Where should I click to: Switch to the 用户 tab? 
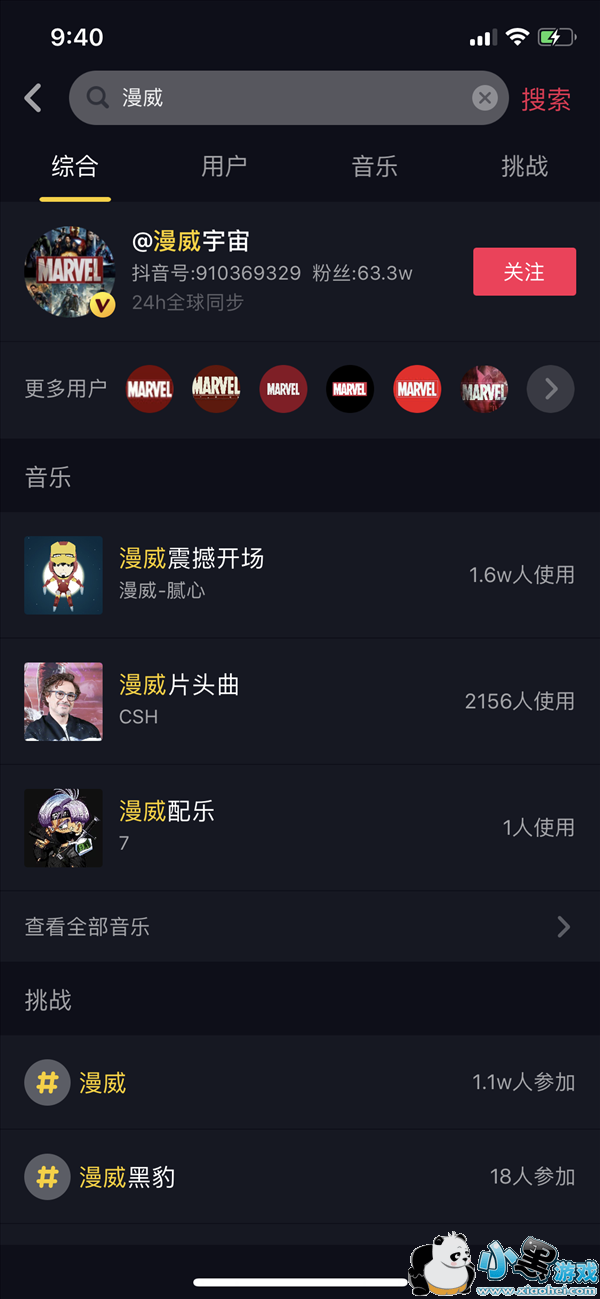pos(224,166)
